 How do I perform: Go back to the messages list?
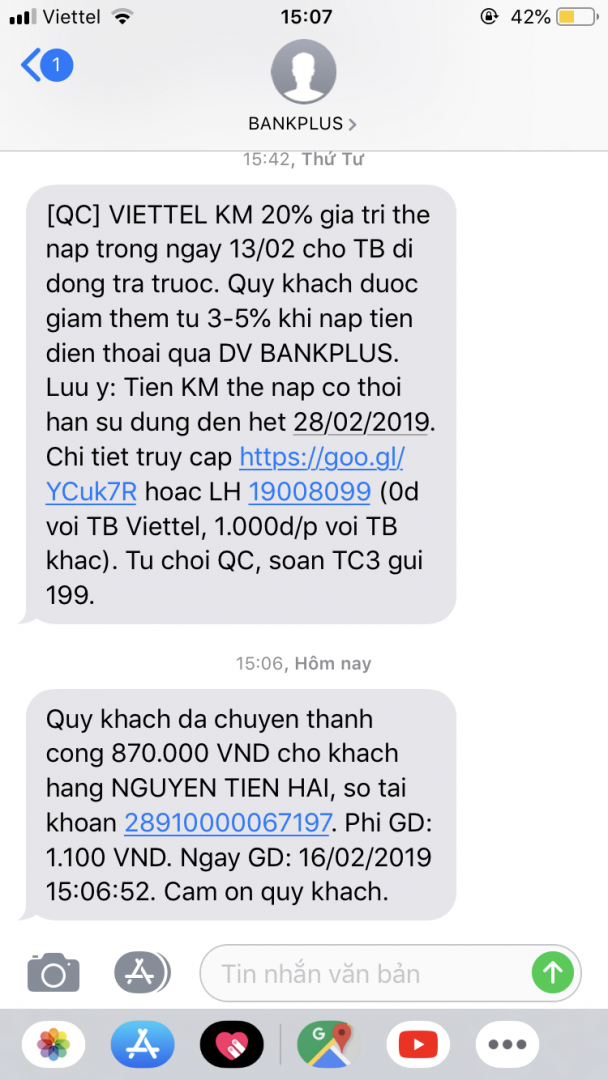click(x=45, y=66)
